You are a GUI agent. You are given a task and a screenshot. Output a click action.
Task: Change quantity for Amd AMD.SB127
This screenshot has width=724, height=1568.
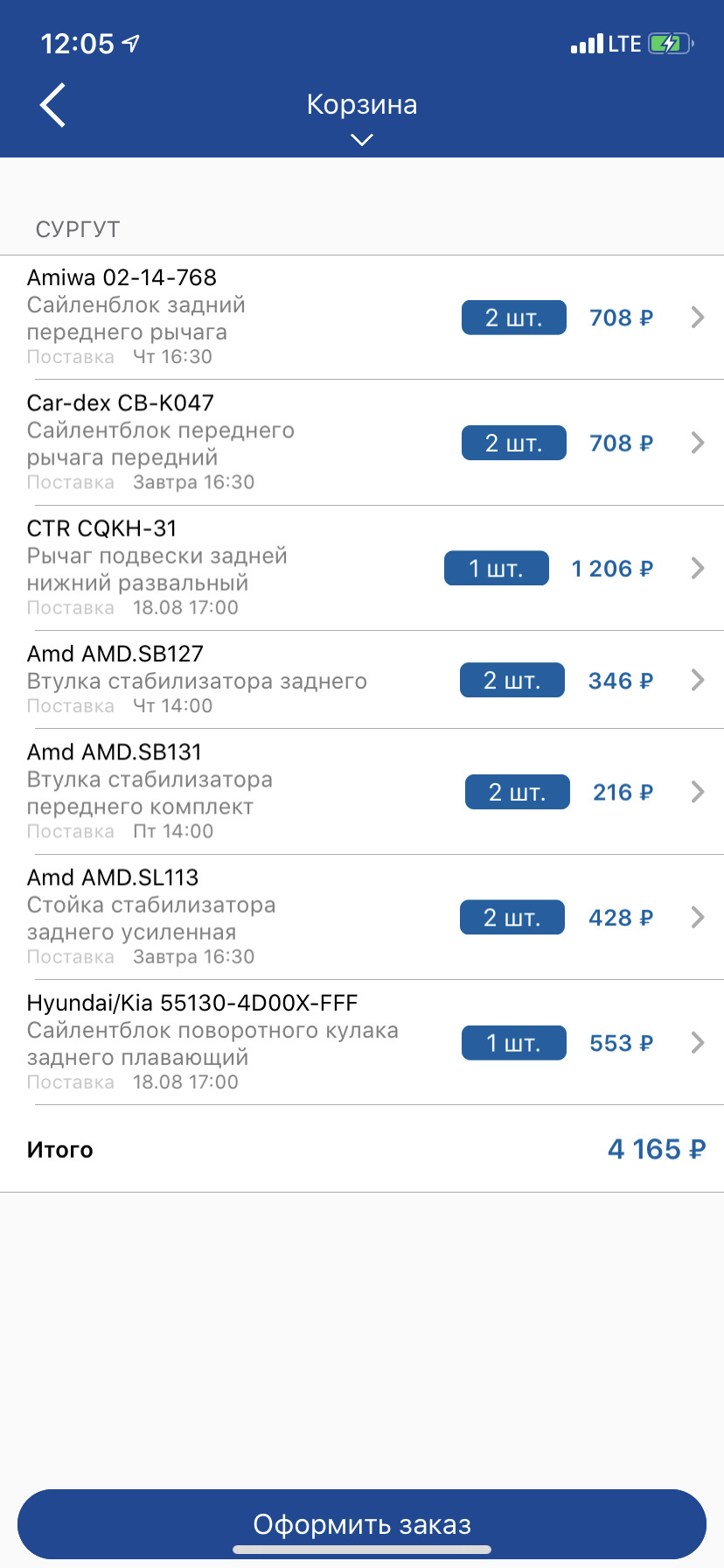point(512,680)
